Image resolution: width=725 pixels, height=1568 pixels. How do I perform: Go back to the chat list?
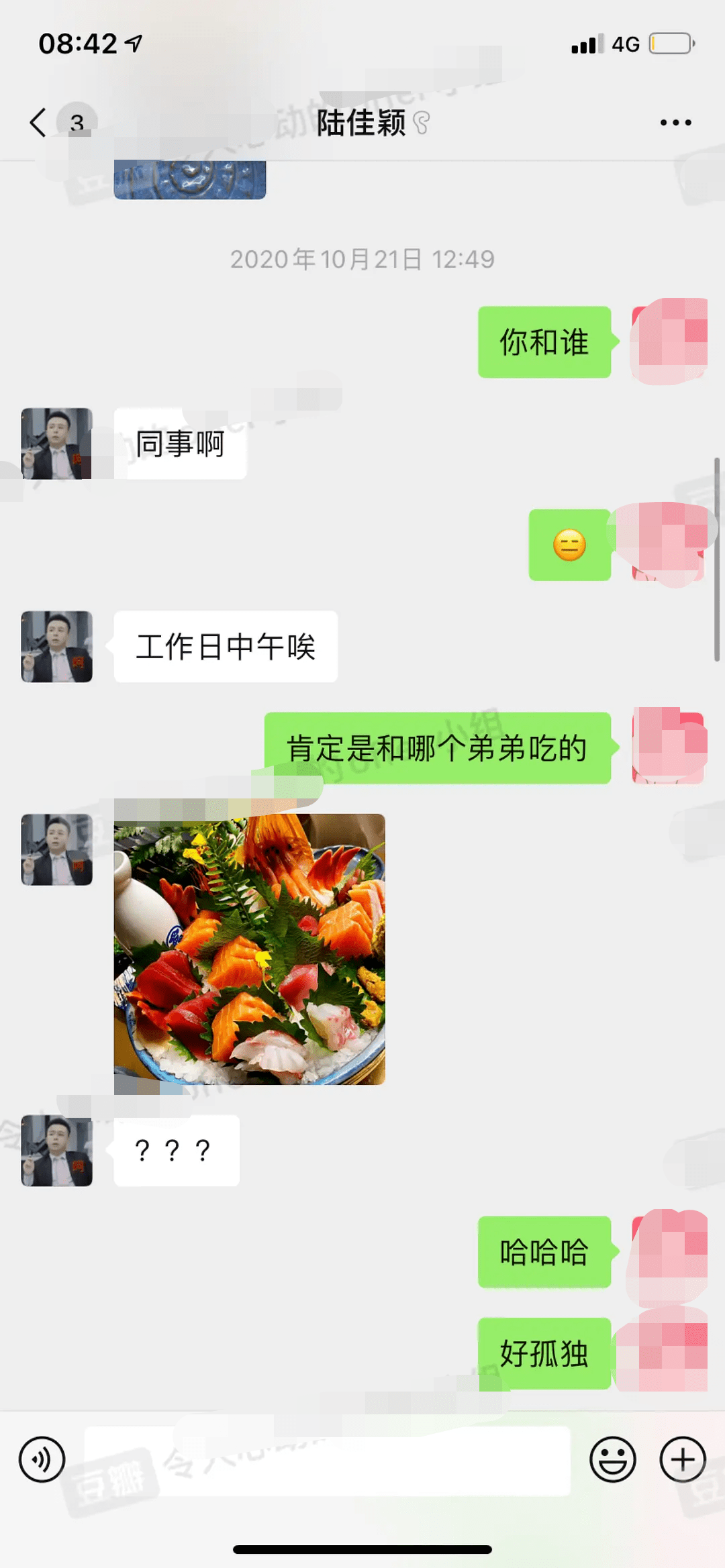tap(39, 123)
